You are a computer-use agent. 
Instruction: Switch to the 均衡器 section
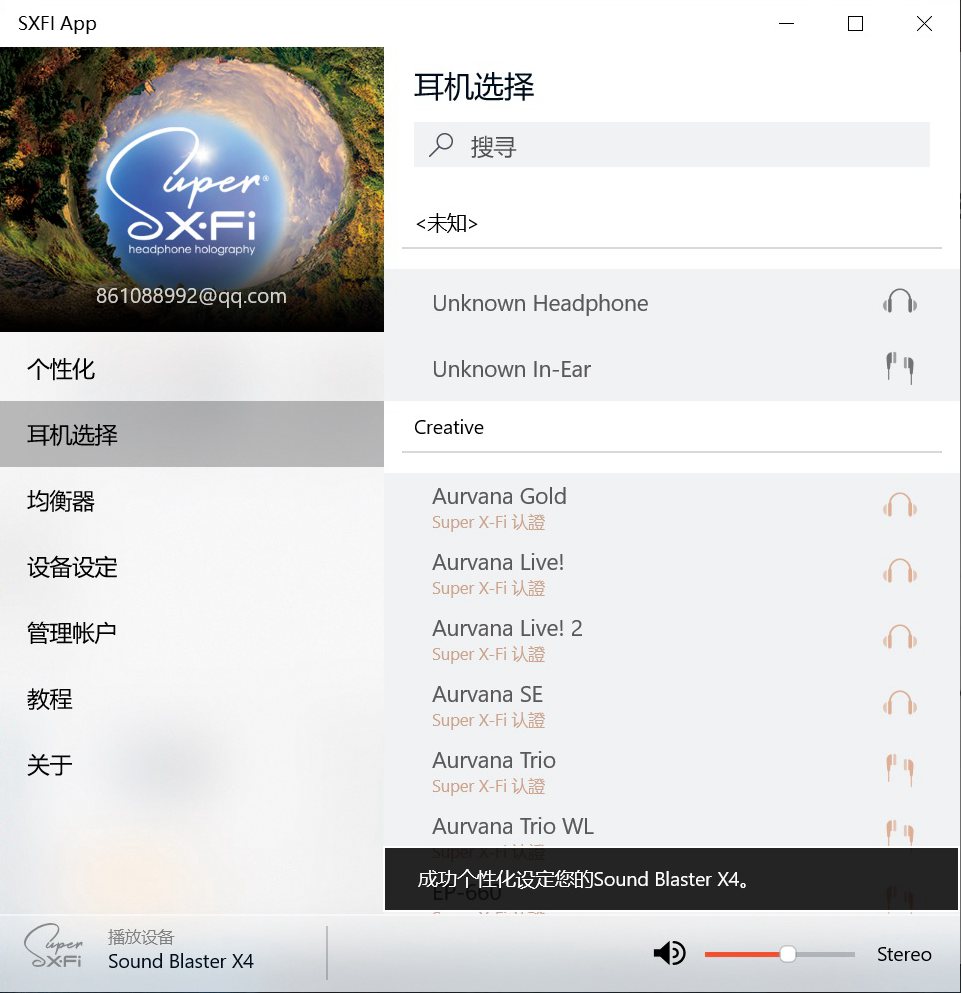click(x=60, y=500)
